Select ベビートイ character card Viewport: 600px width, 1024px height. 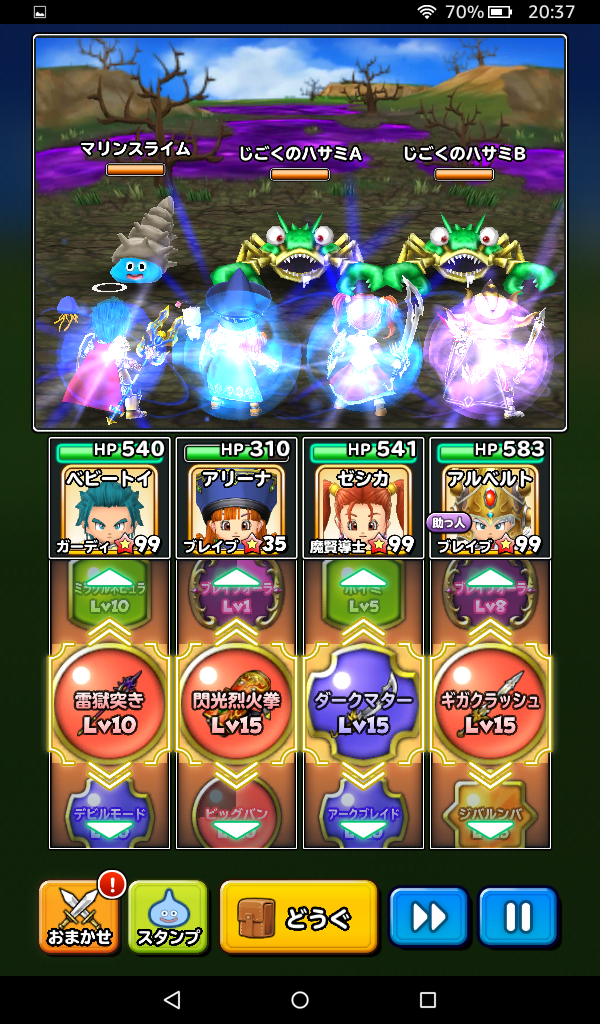[x=109, y=497]
